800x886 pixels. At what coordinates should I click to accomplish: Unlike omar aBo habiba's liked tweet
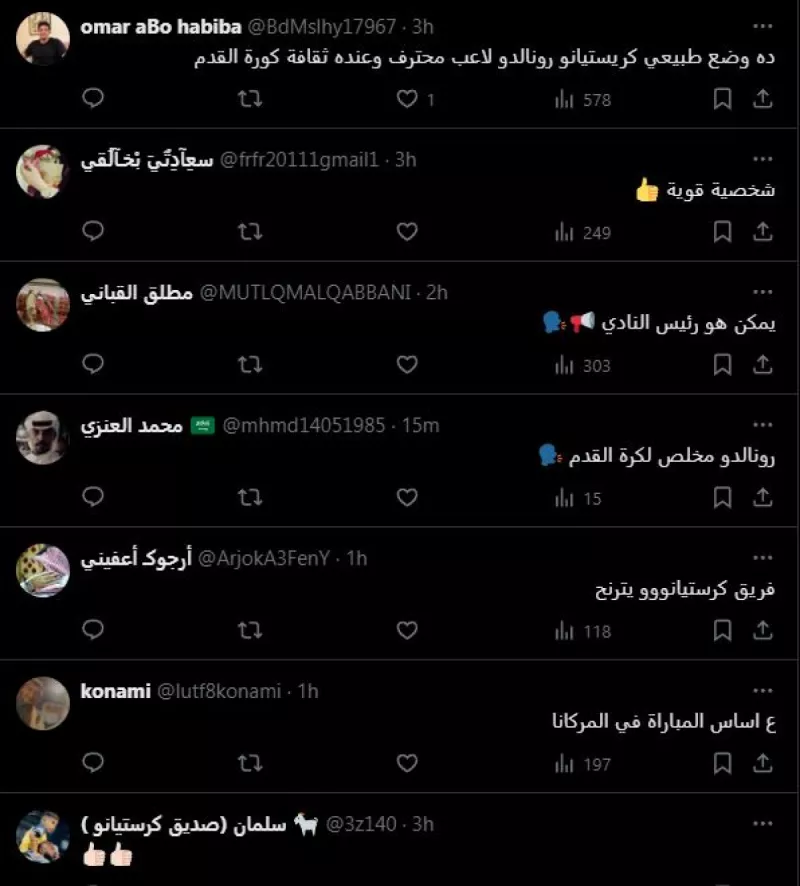pos(407,99)
